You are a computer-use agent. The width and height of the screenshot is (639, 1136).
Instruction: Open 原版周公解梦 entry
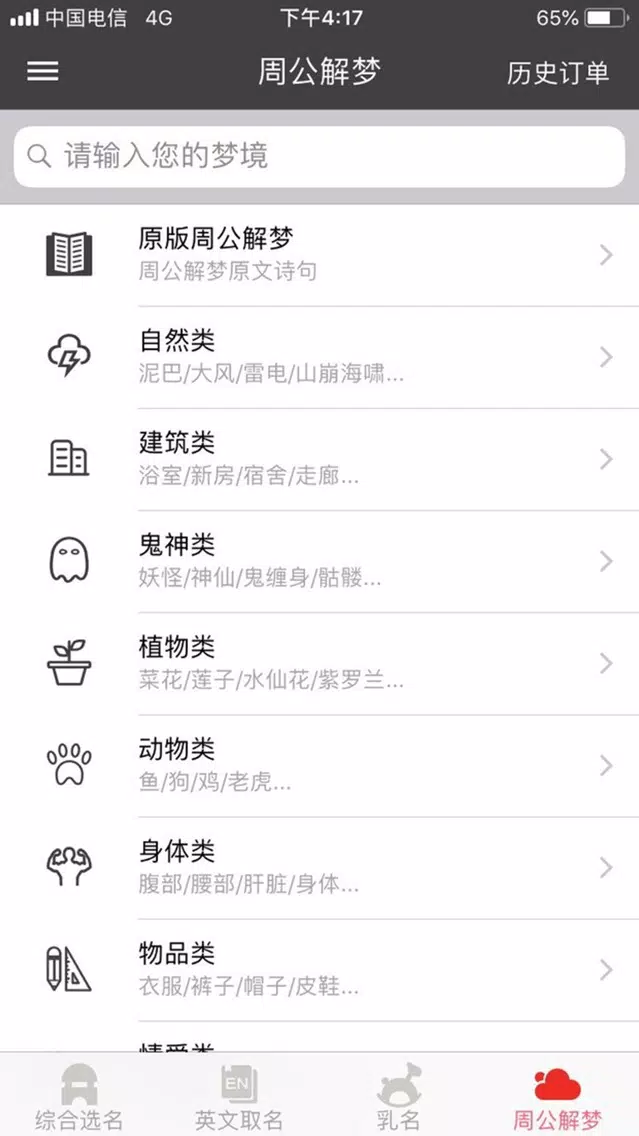[320, 255]
